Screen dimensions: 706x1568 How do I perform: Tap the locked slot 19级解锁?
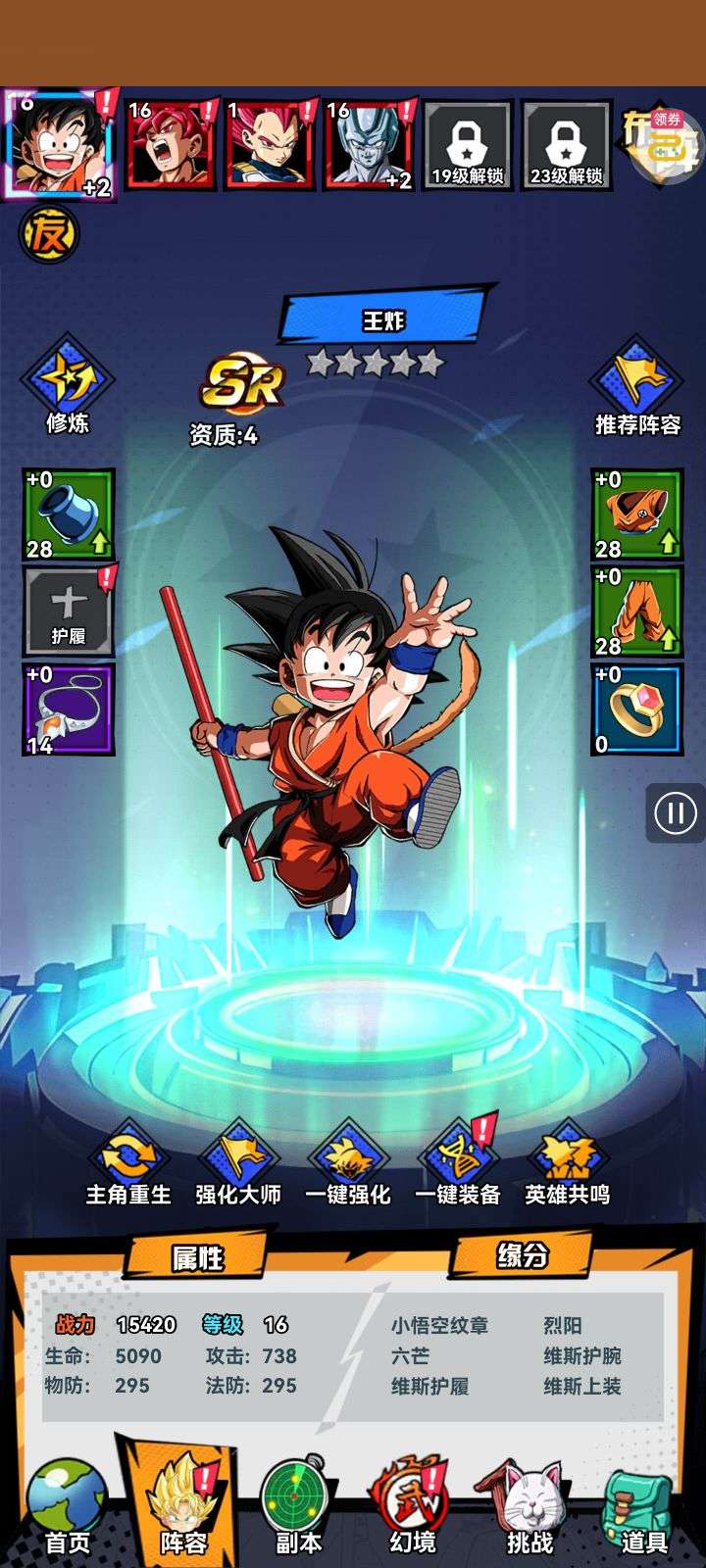(x=468, y=145)
